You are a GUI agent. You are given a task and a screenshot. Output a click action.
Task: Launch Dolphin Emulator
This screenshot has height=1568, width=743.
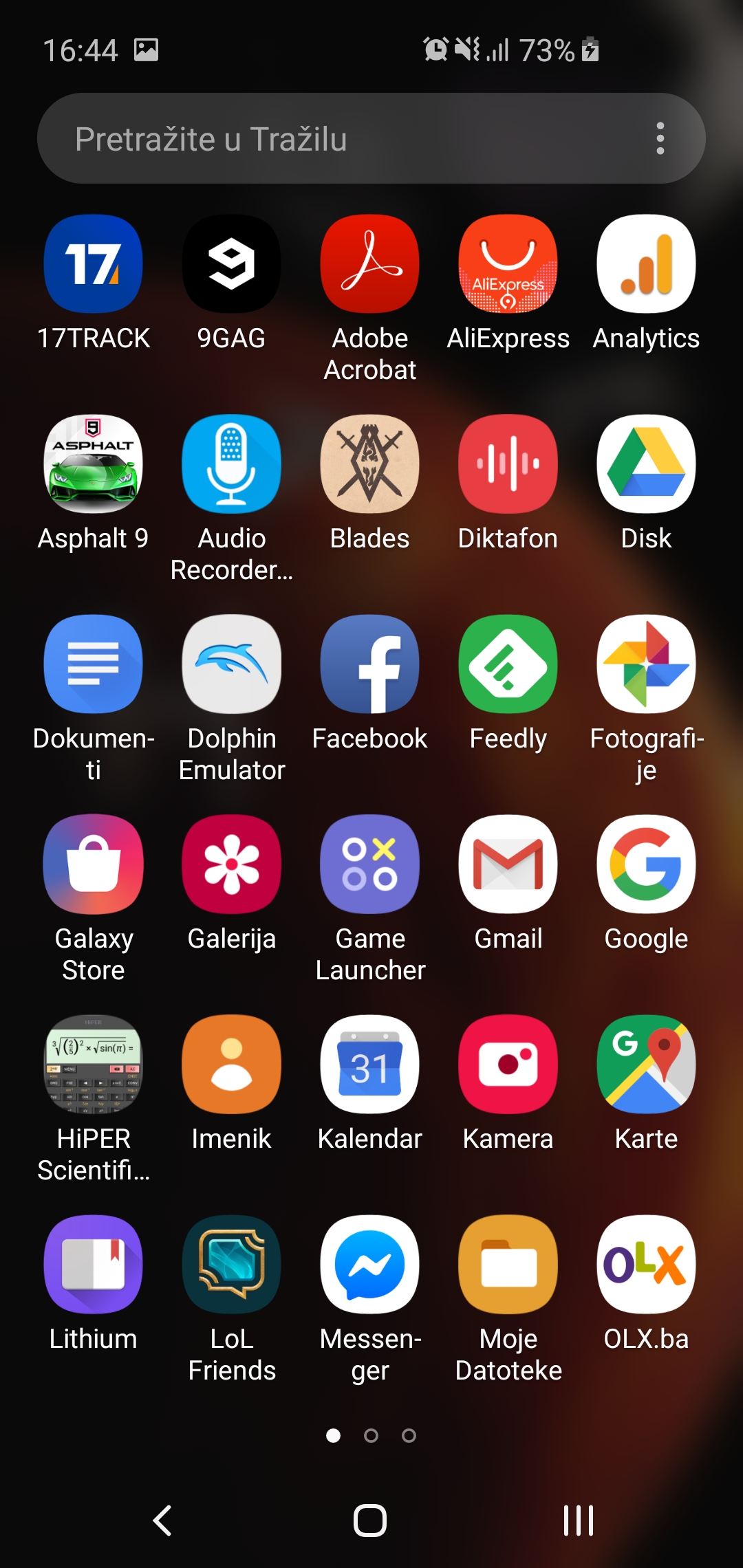click(x=232, y=664)
